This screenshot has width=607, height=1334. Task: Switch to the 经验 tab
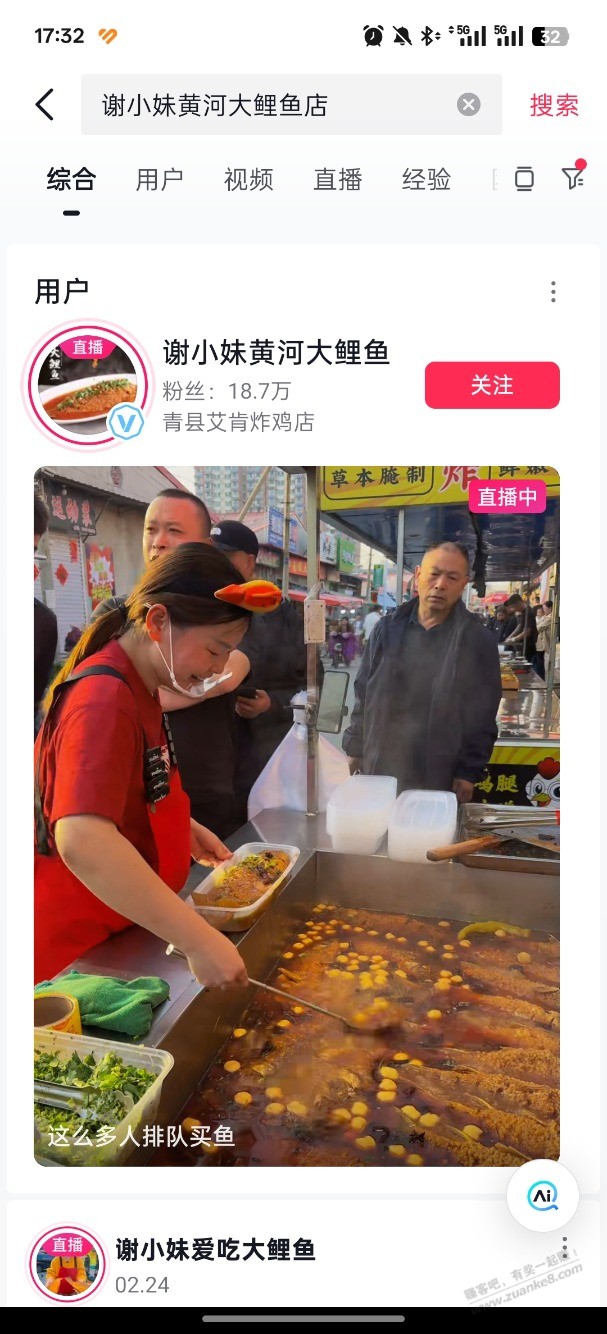tap(427, 180)
